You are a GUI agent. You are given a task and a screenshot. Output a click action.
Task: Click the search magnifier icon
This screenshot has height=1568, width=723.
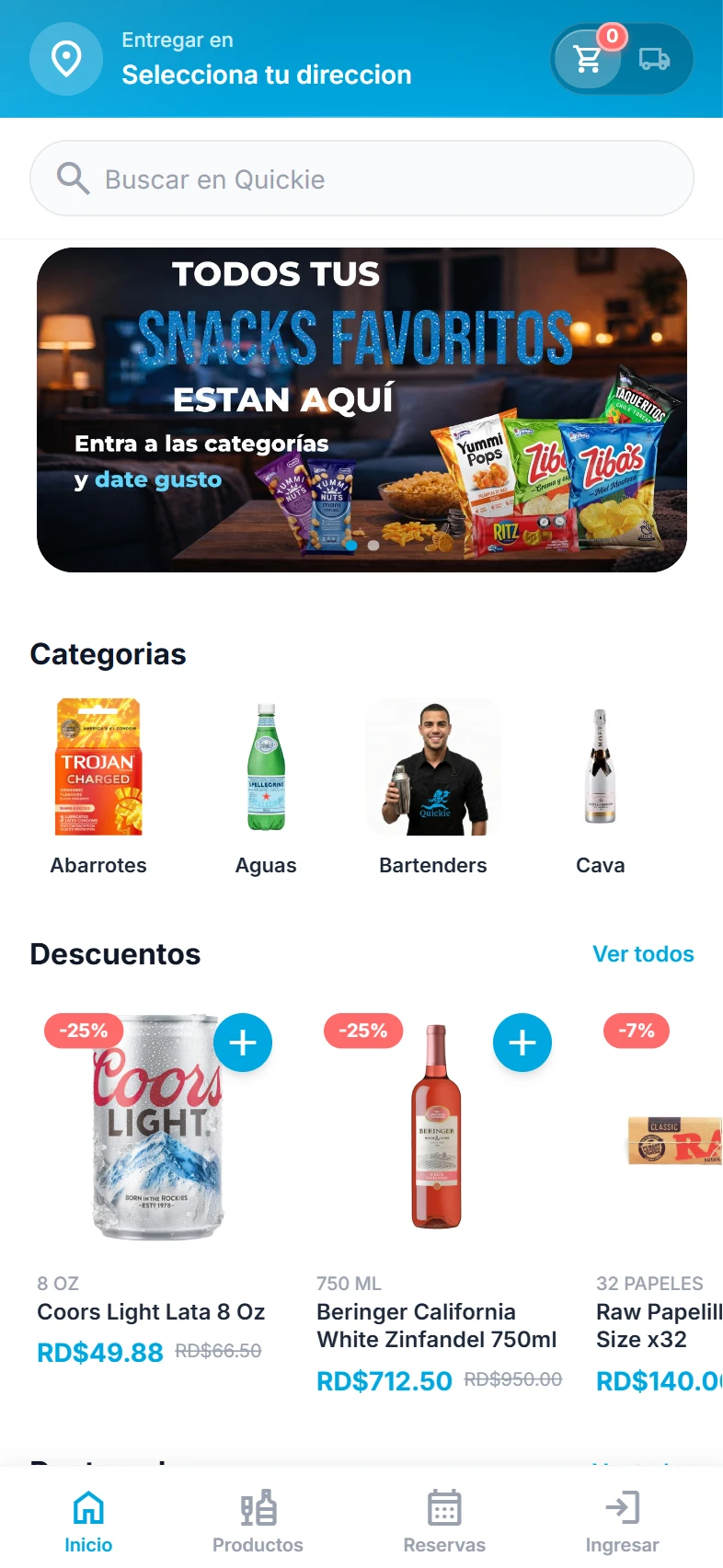[x=73, y=178]
